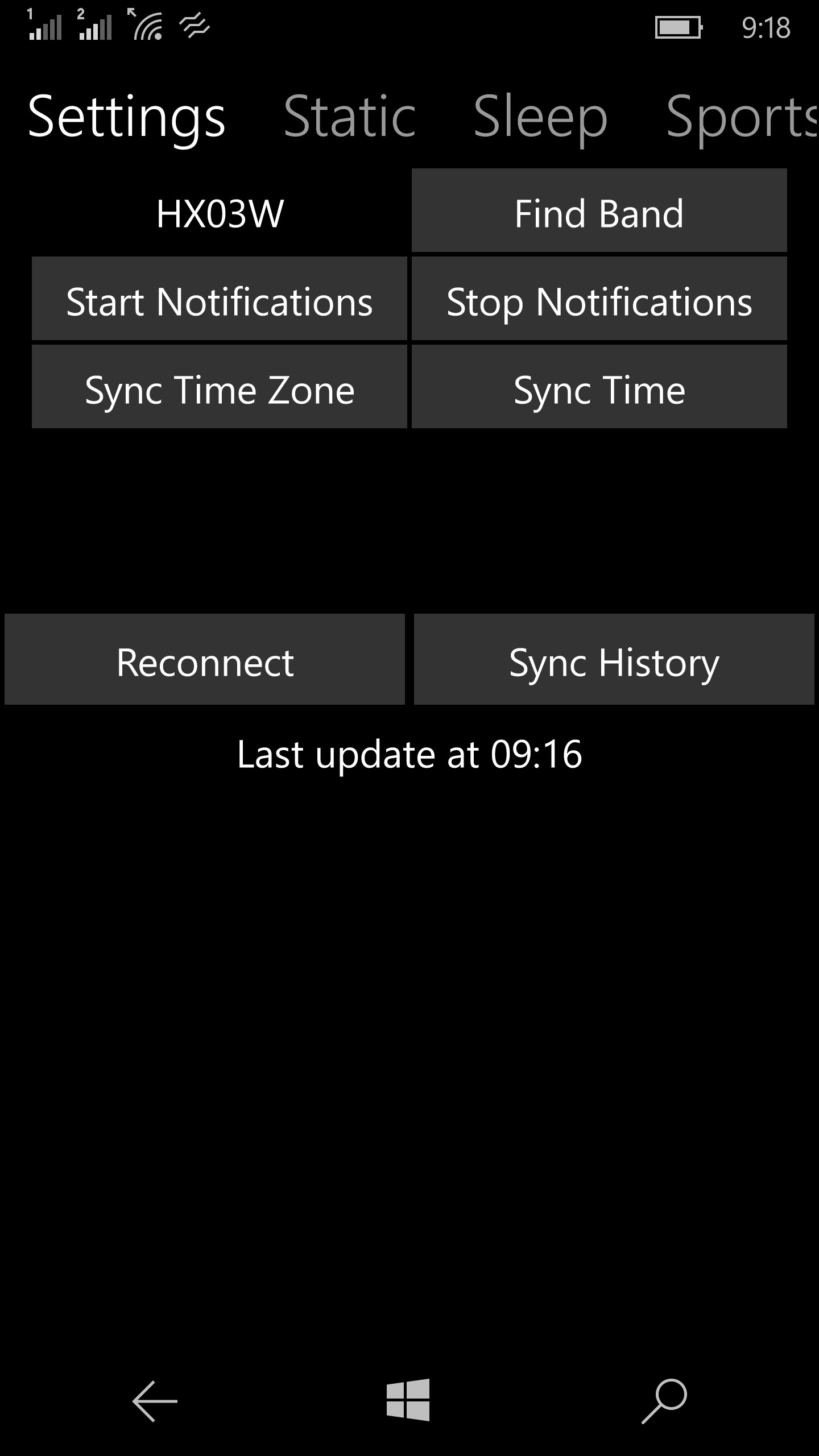The width and height of the screenshot is (819, 1456).
Task: Go back using the back arrow
Action: [x=155, y=1401]
